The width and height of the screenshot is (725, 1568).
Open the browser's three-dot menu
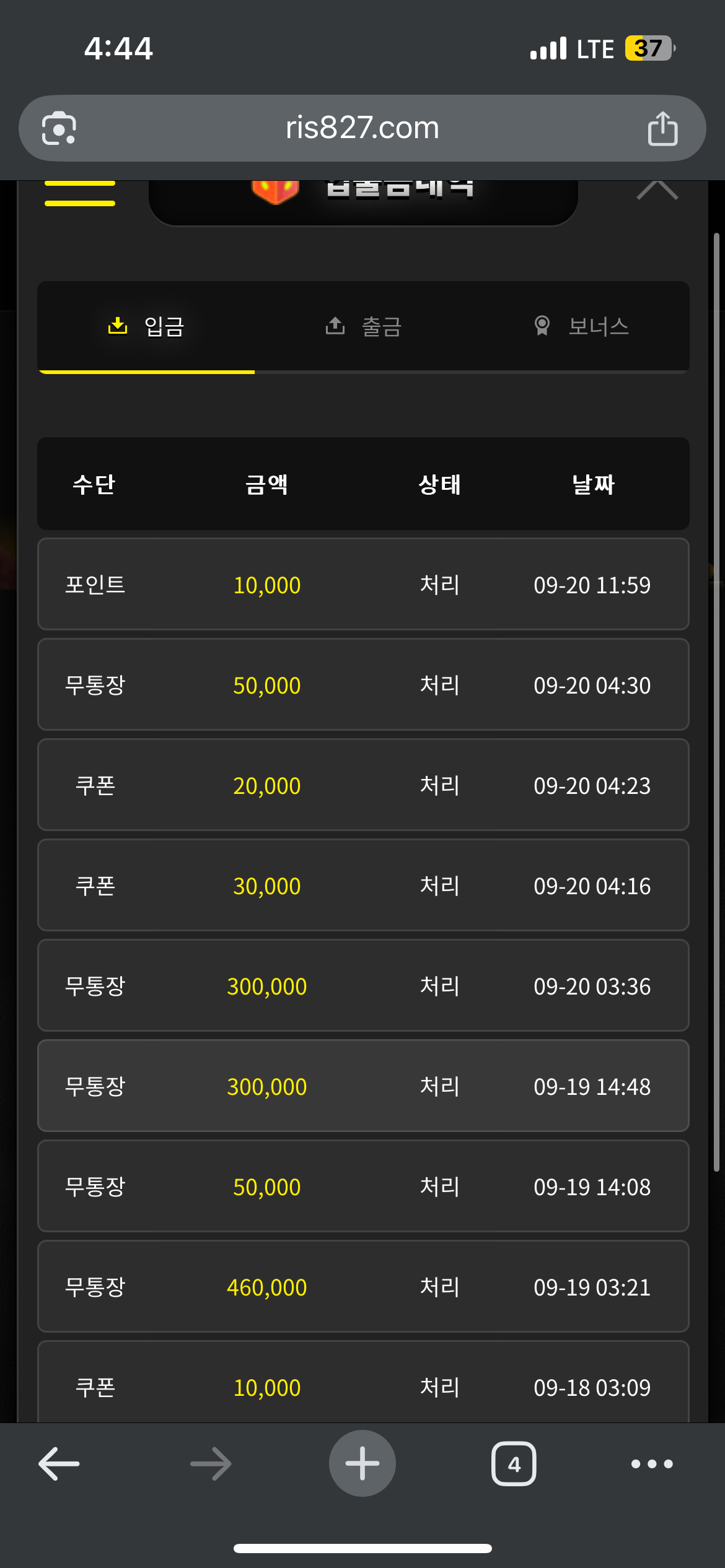coord(651,1463)
